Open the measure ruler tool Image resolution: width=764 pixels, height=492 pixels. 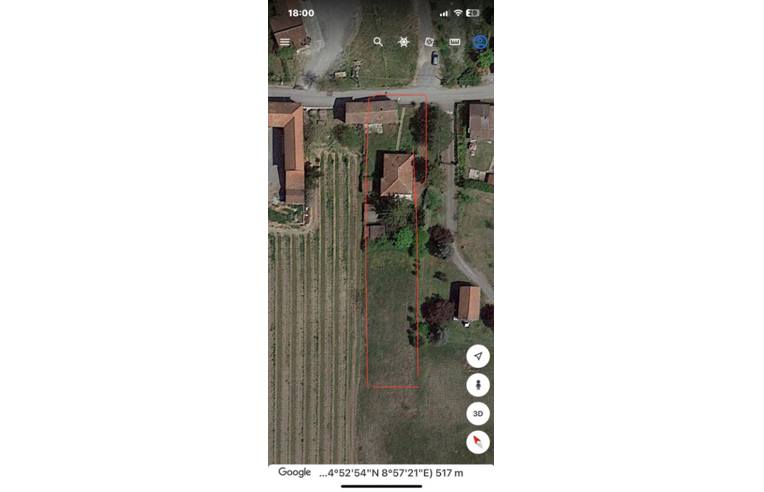point(454,42)
